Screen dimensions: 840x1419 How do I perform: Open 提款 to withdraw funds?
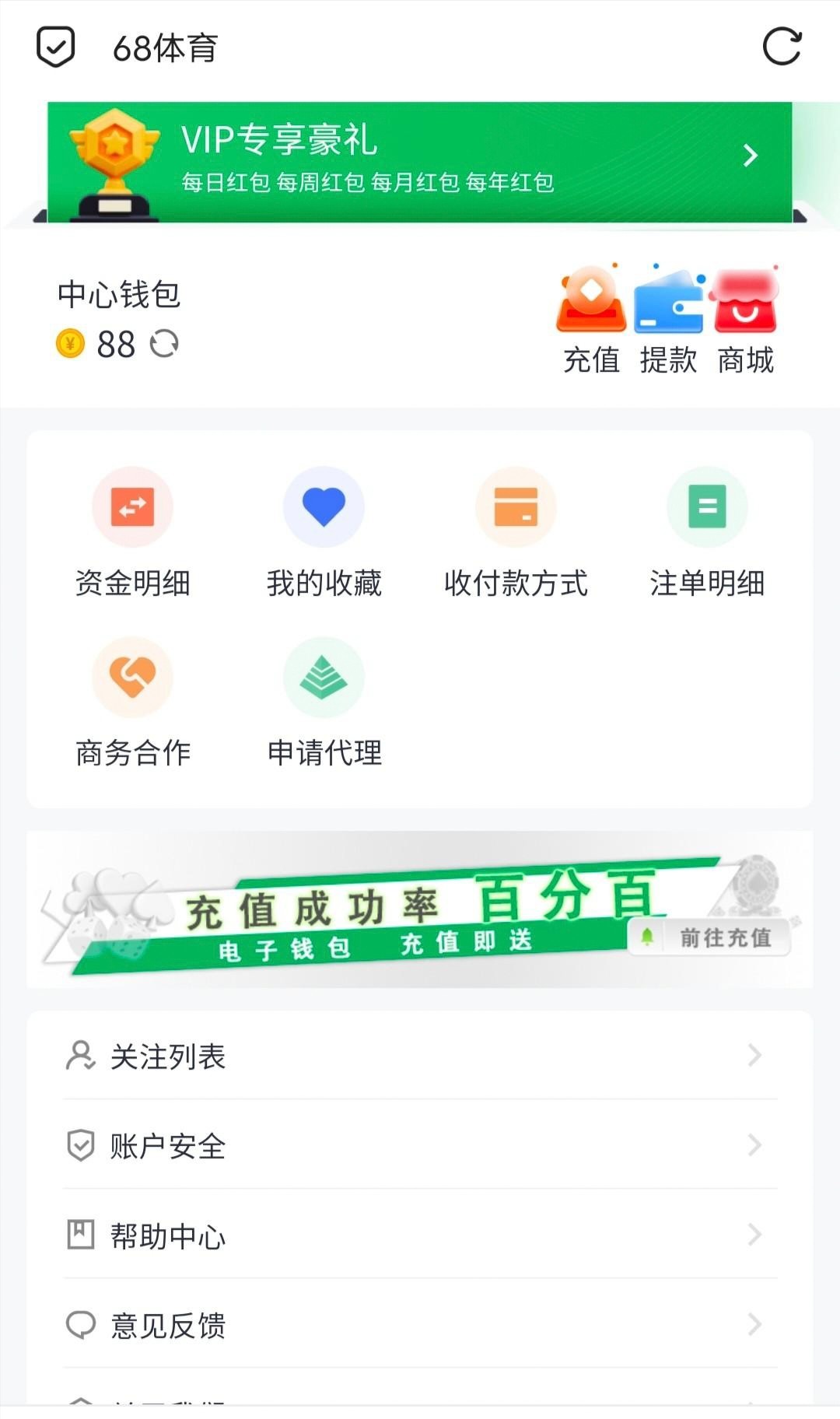pos(668,321)
